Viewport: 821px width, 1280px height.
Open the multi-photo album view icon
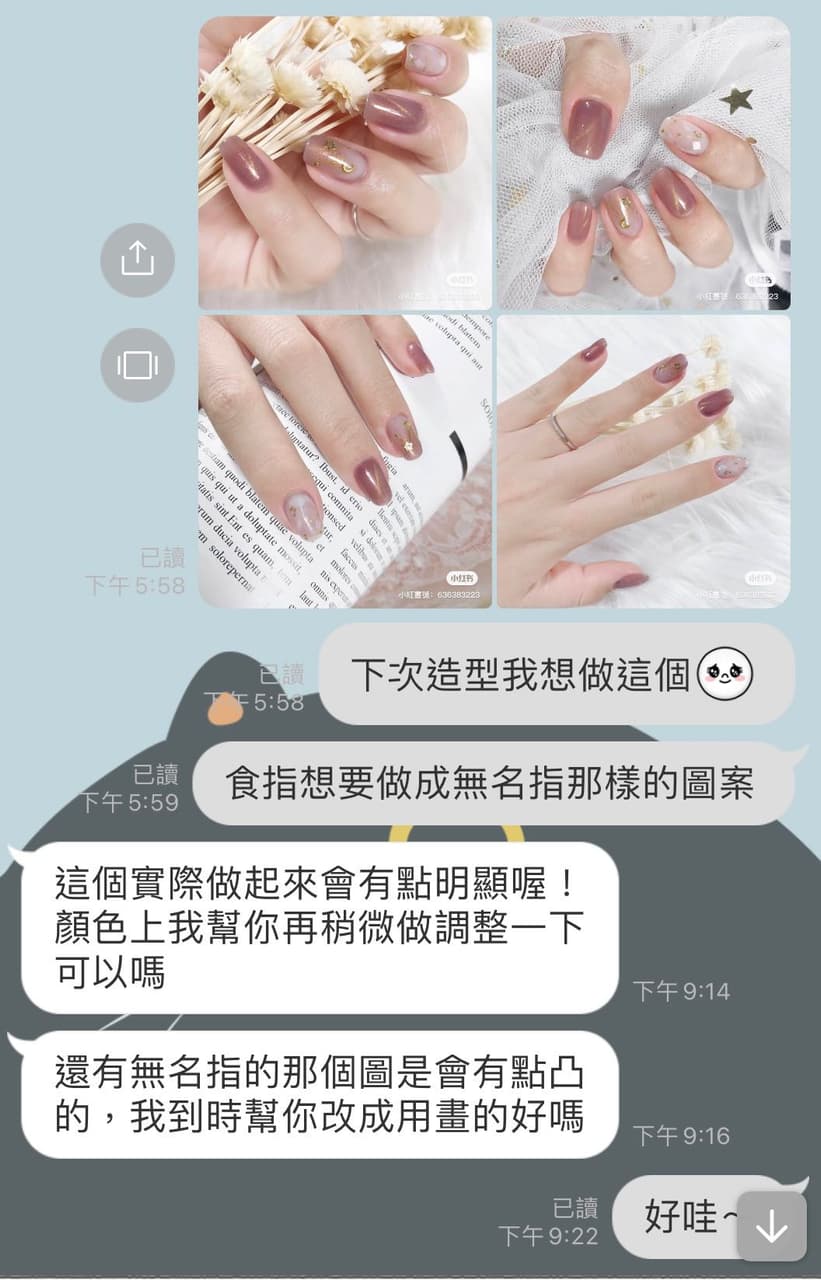(137, 365)
